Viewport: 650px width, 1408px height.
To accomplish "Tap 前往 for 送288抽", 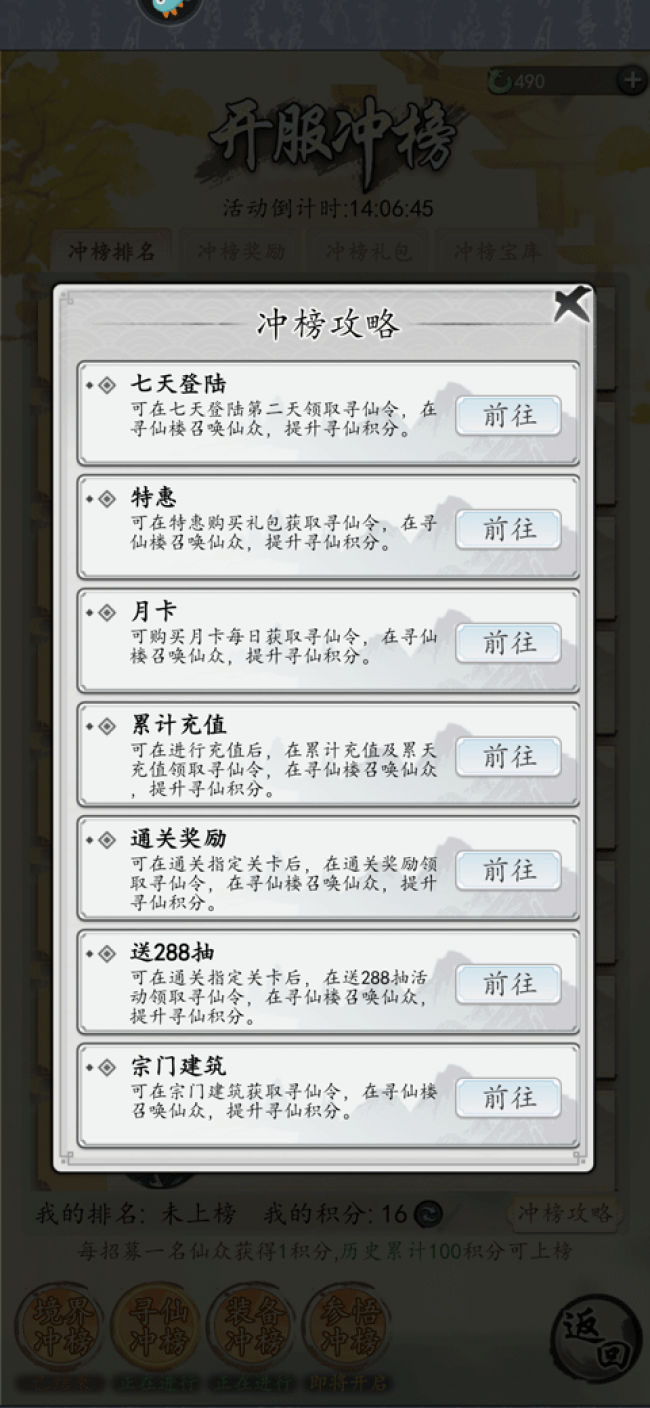I will [508, 985].
